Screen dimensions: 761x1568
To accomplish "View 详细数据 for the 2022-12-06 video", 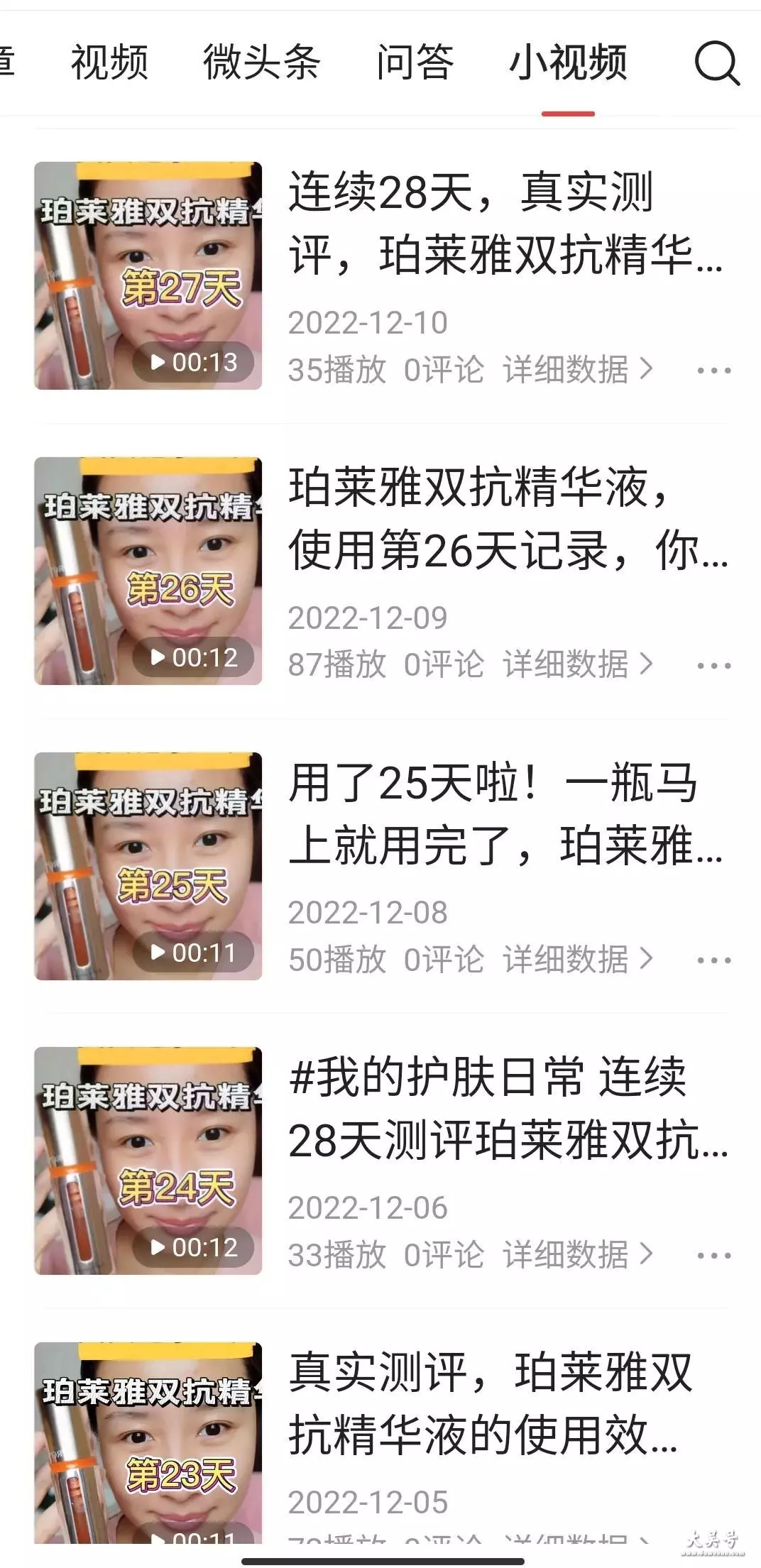I will [x=577, y=1255].
